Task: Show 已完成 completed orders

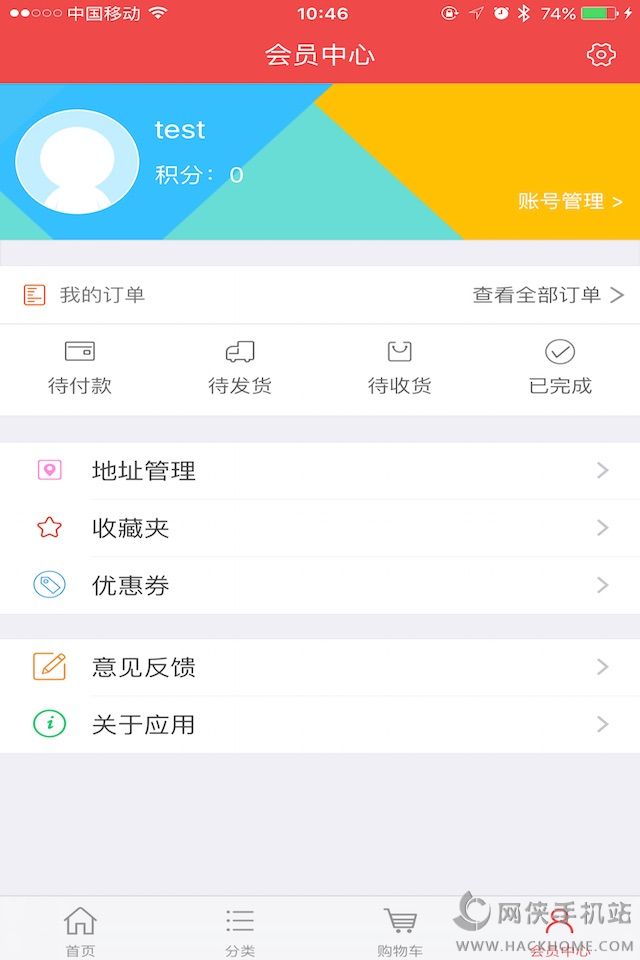Action: click(560, 367)
